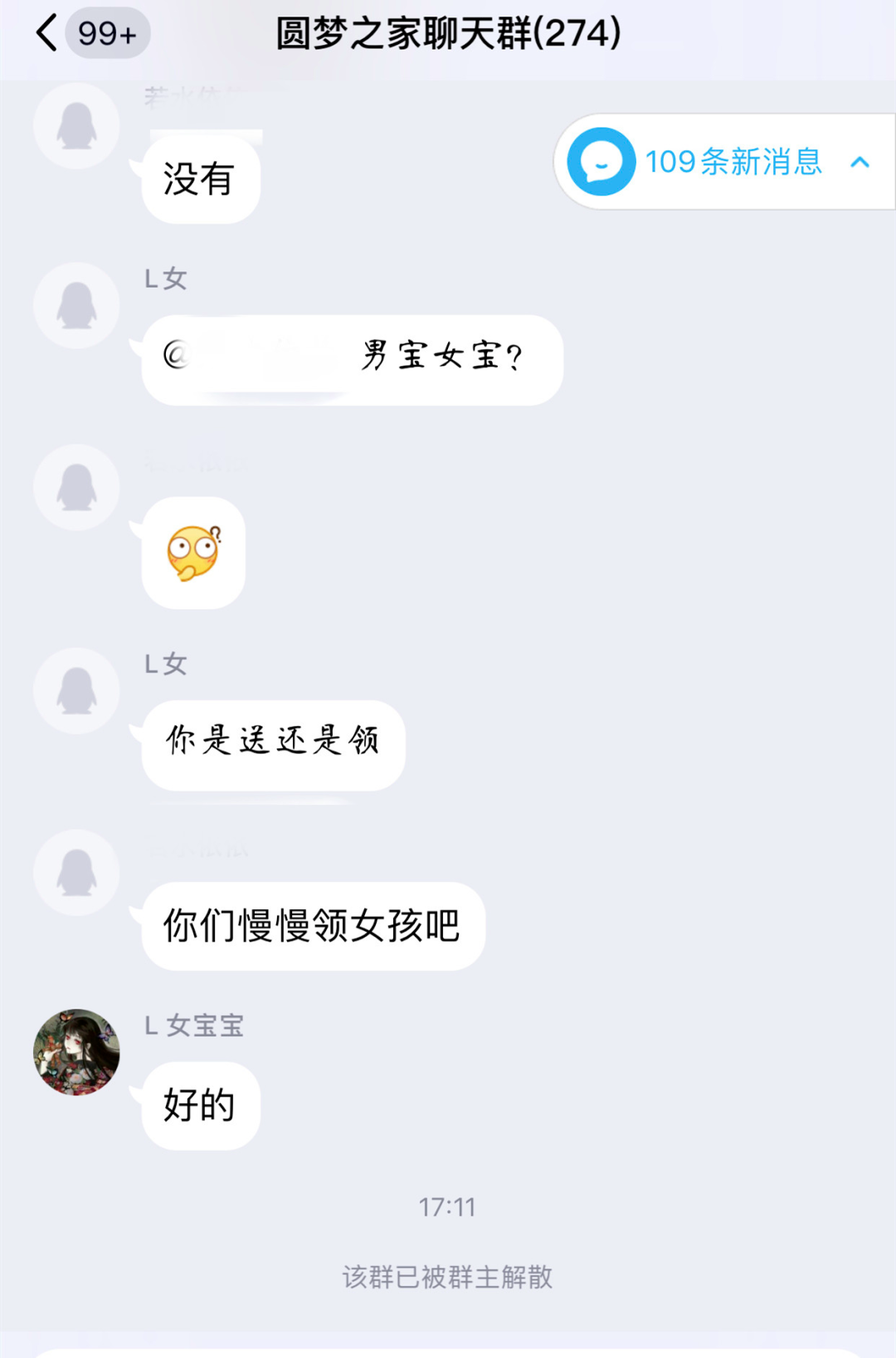Open the avatar next to 你是送还是领
This screenshot has height=1358, width=896.
(x=76, y=690)
